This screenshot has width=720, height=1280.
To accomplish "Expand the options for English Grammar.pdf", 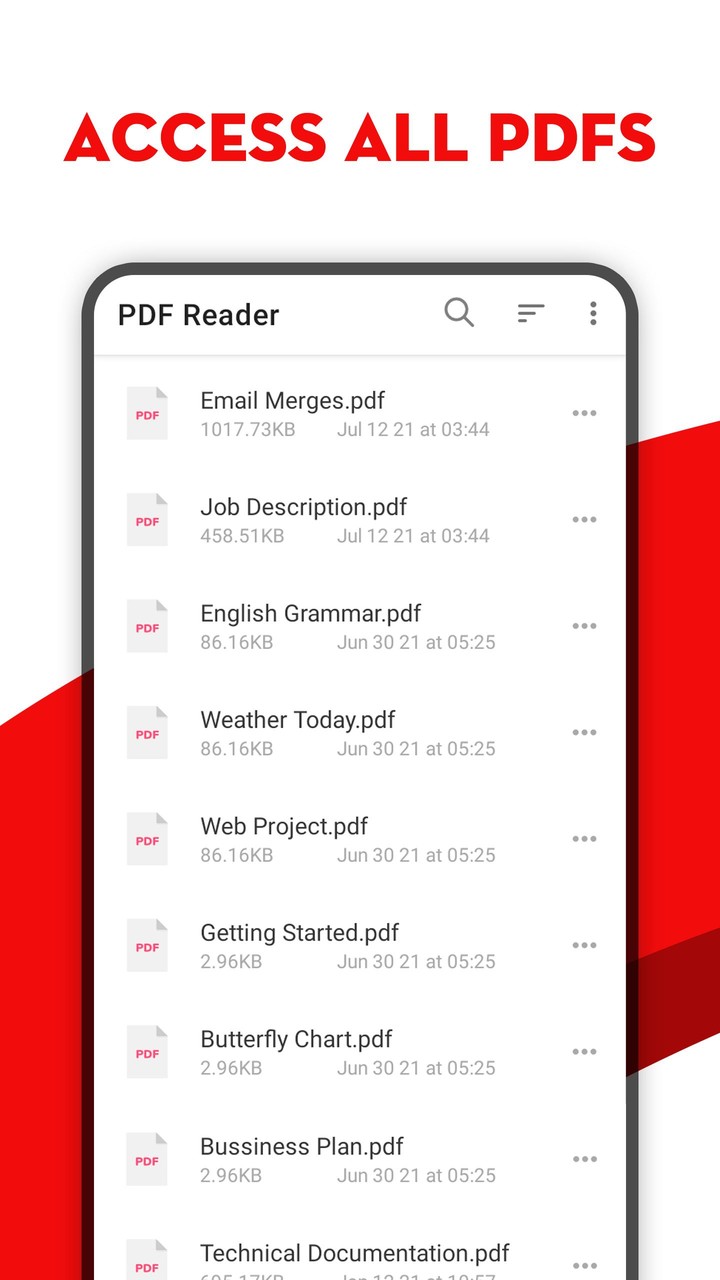I will (x=585, y=626).
